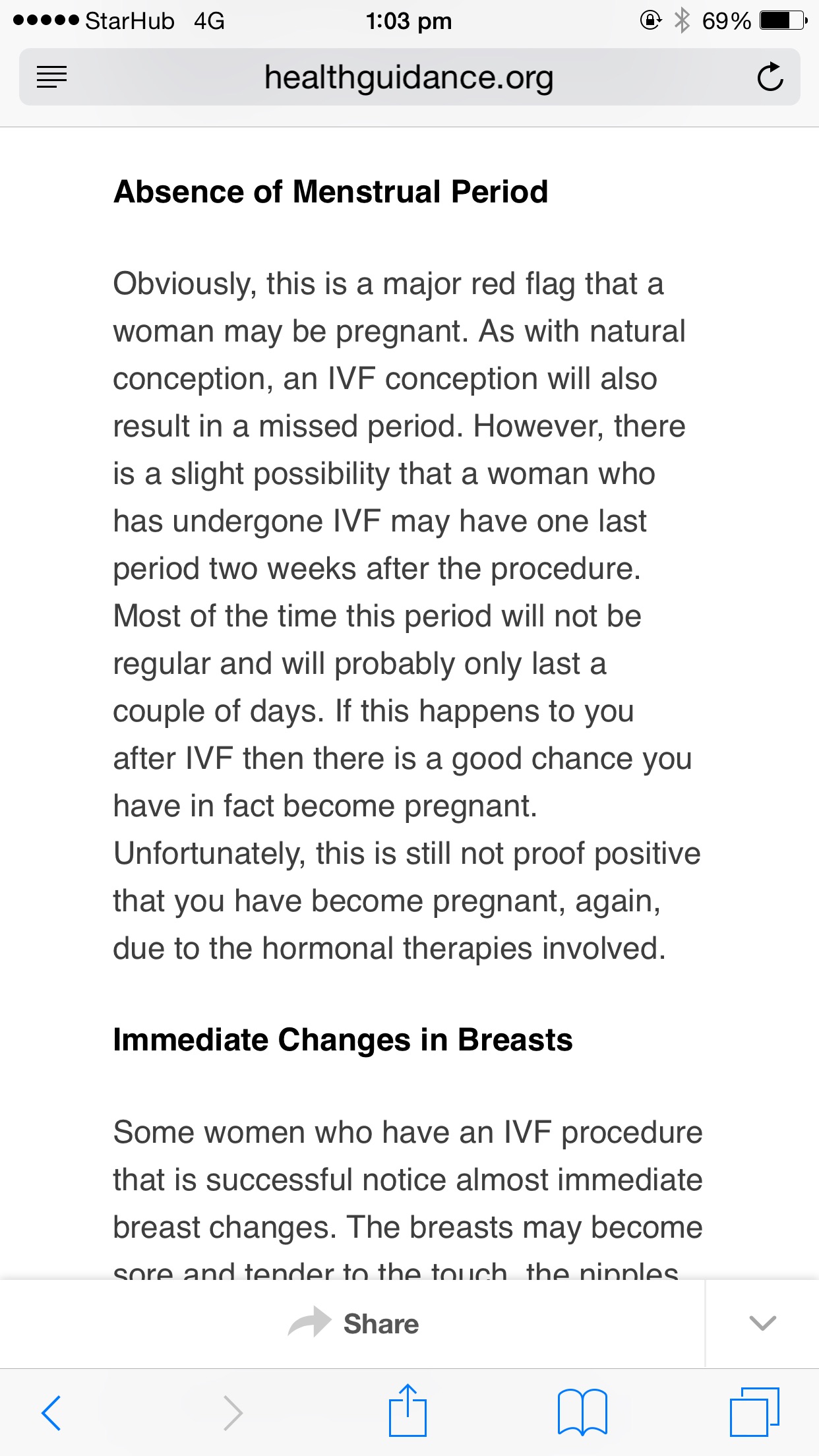Open the Reader view lines icon
This screenshot has width=819, height=1456.
(51, 76)
